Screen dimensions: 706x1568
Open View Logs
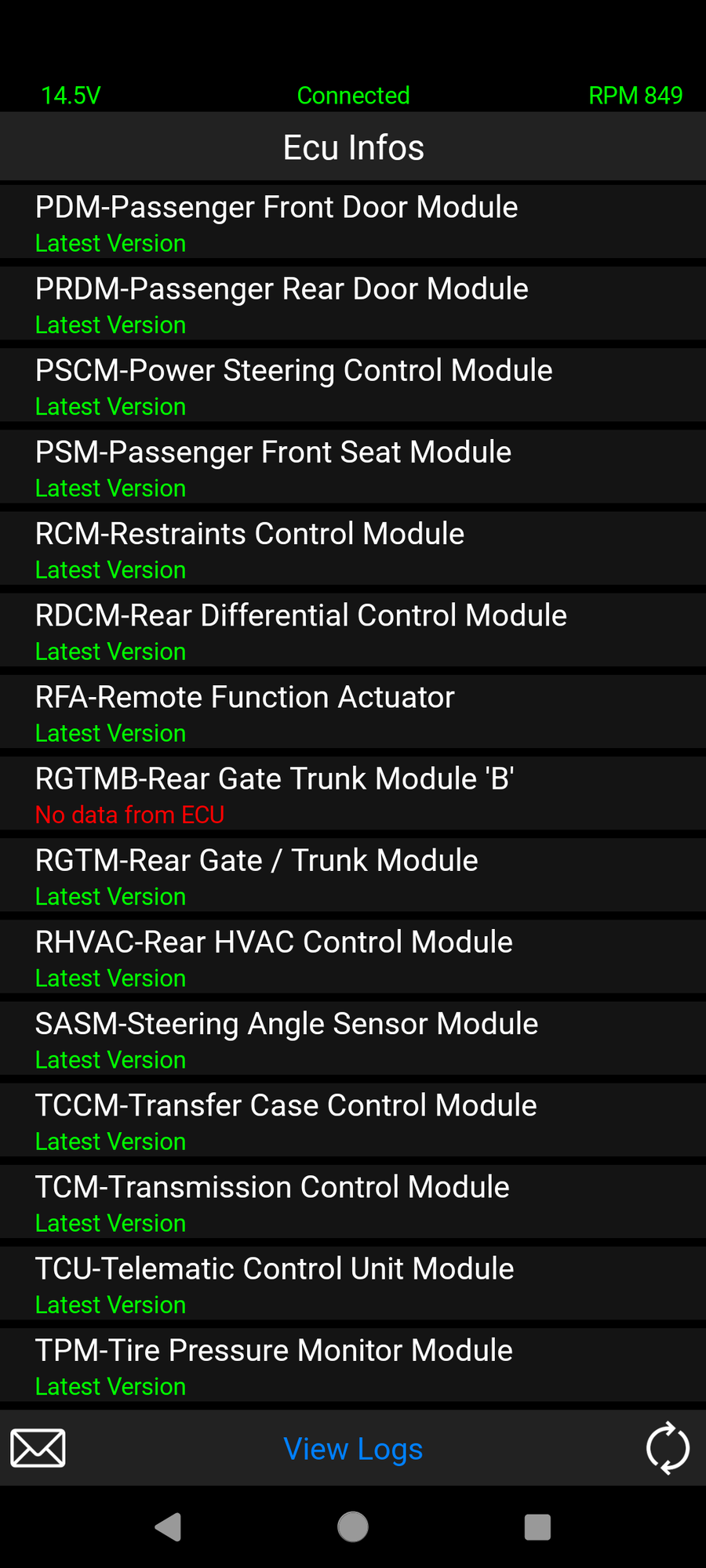tap(353, 1449)
